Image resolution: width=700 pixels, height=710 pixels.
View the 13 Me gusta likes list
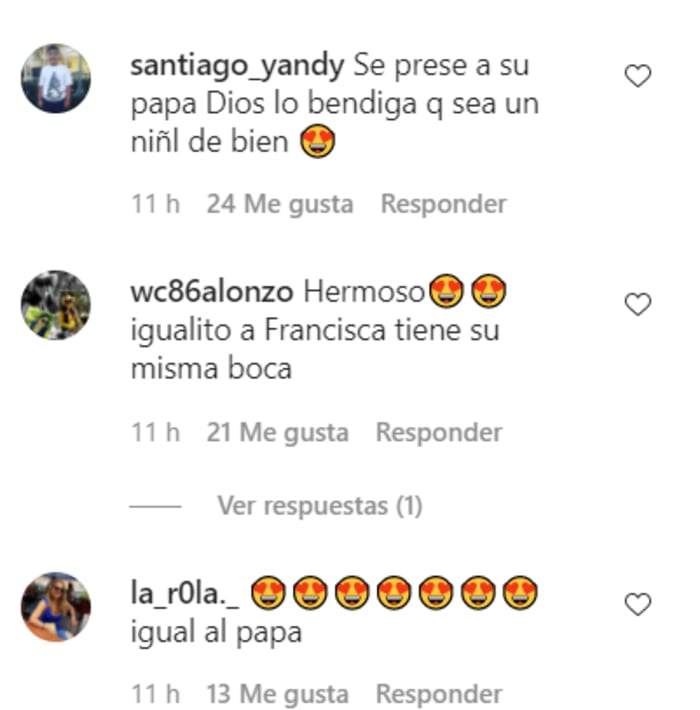tap(277, 693)
